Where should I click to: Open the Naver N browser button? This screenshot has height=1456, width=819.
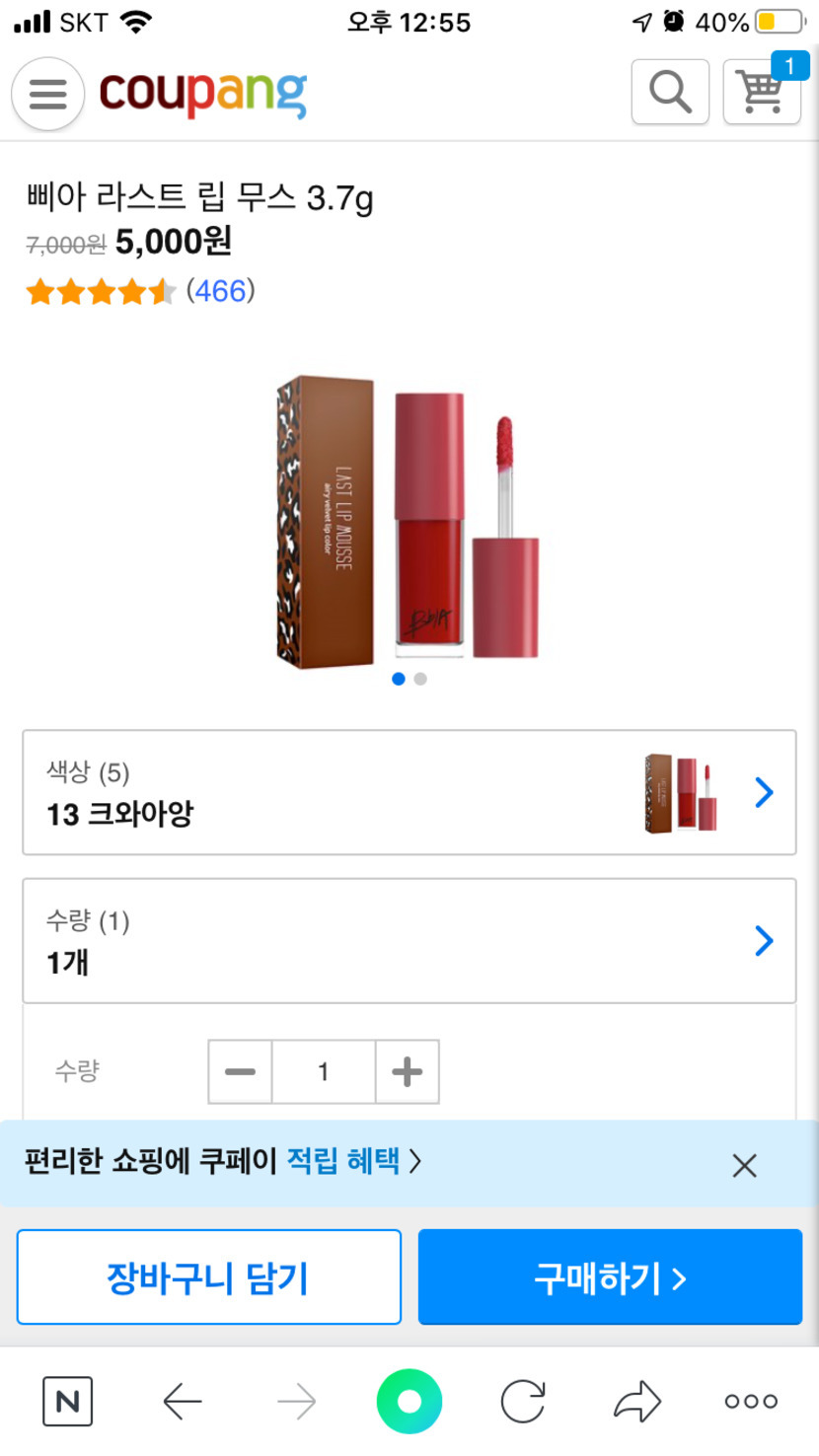coord(68,1401)
